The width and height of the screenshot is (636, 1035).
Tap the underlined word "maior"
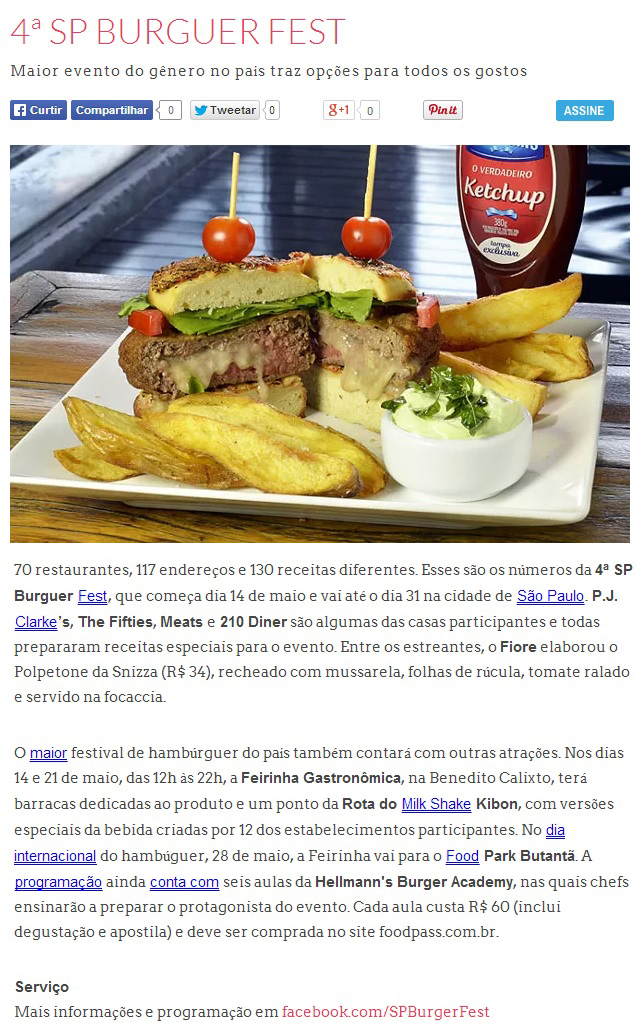48,752
